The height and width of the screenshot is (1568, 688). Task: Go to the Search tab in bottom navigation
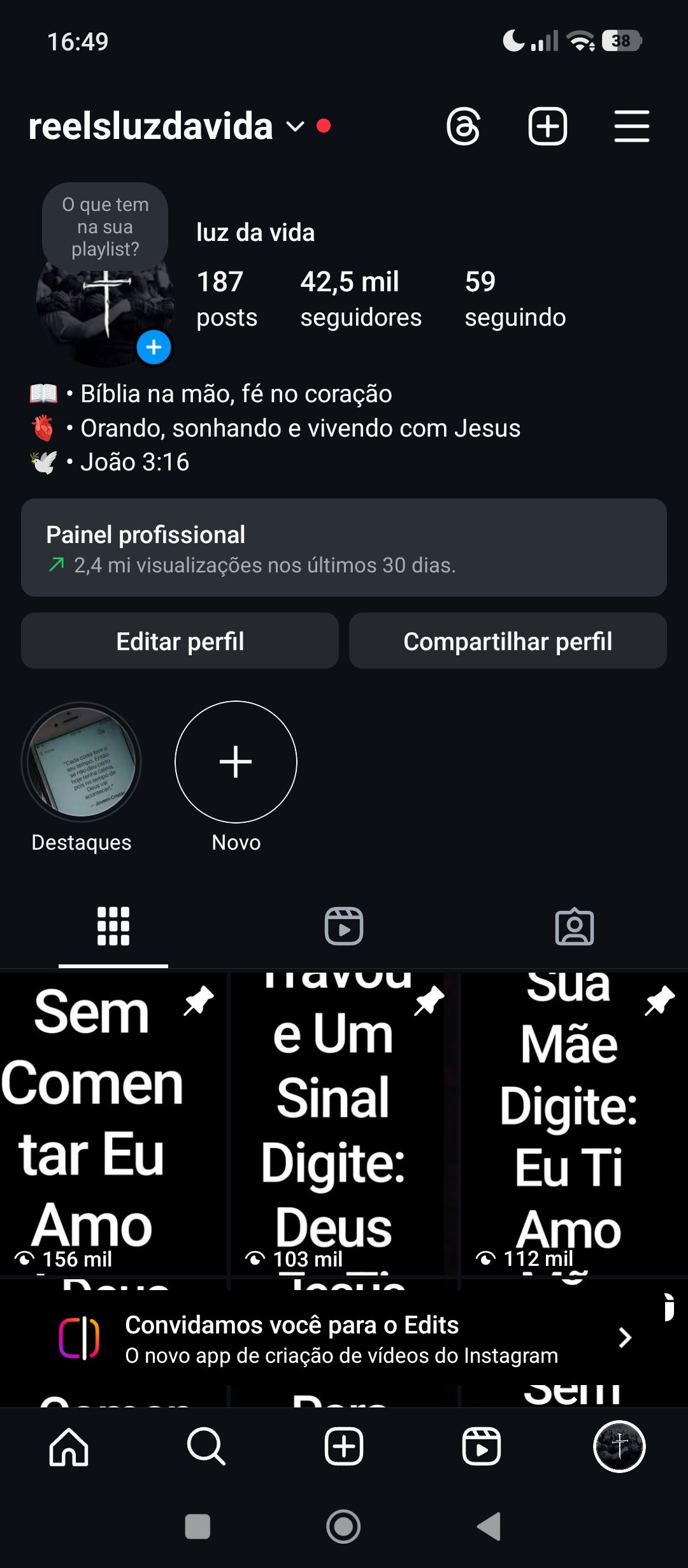(206, 1446)
